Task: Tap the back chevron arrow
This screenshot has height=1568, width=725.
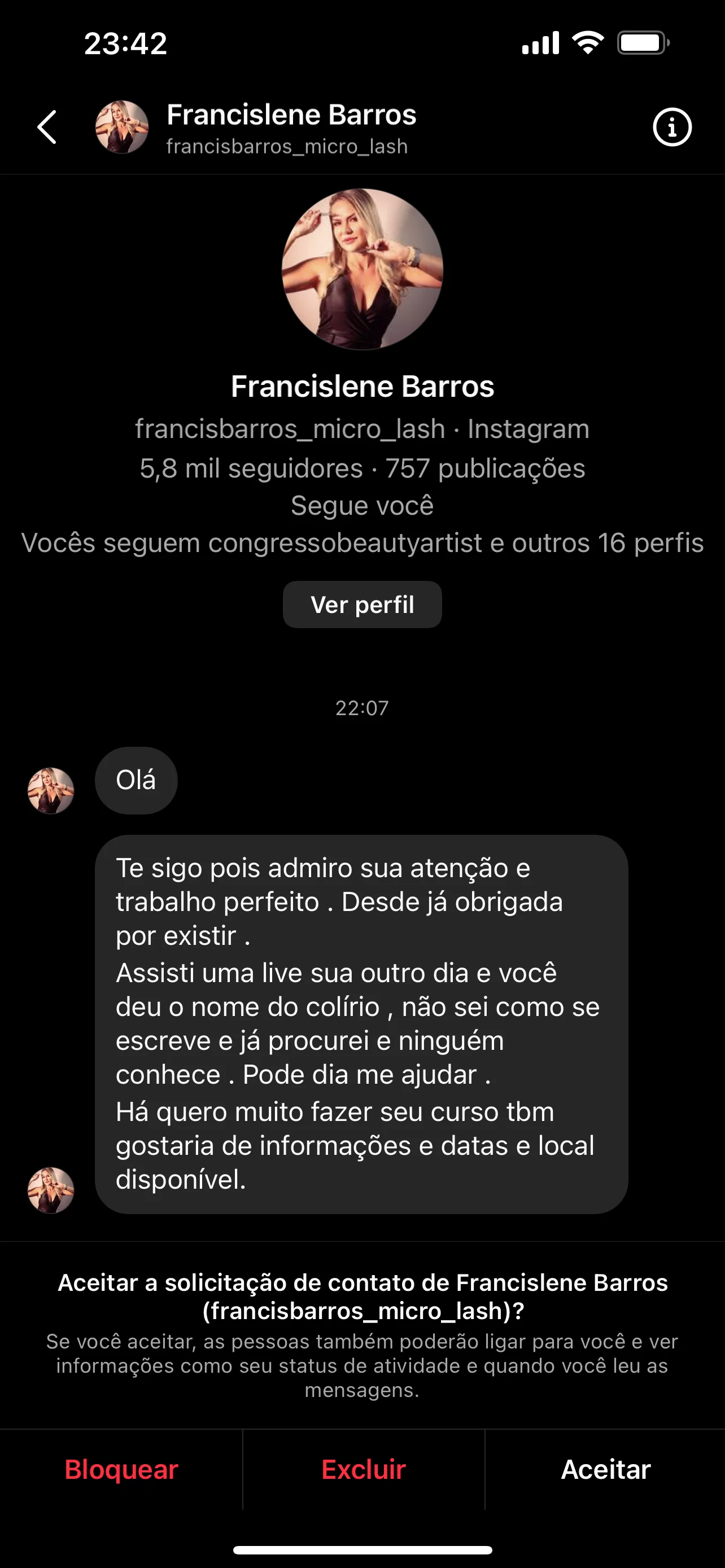Action: 47,127
